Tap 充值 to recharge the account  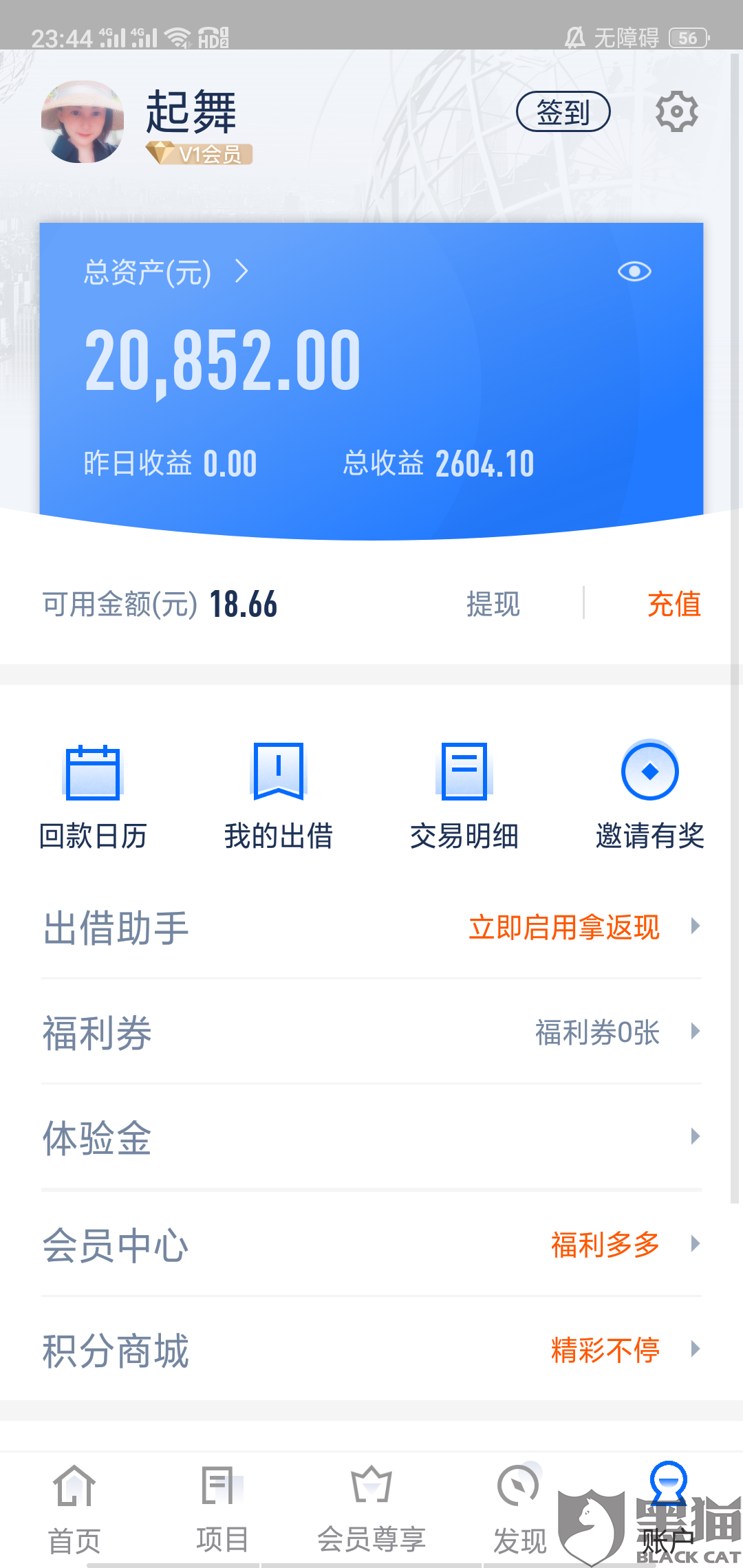(x=674, y=604)
